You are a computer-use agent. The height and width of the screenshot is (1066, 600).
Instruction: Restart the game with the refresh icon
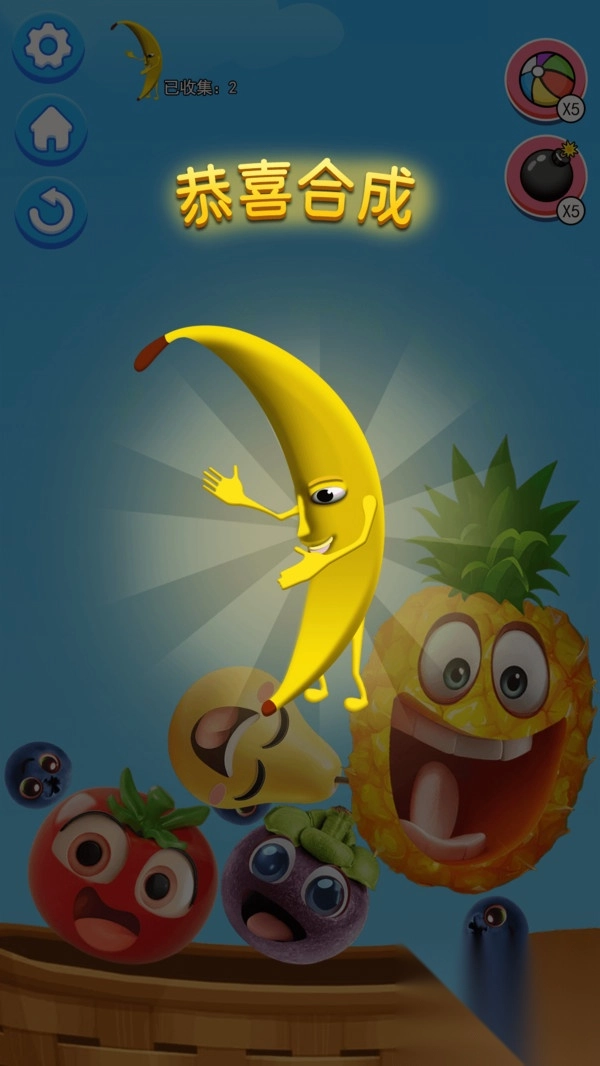[x=50, y=212]
